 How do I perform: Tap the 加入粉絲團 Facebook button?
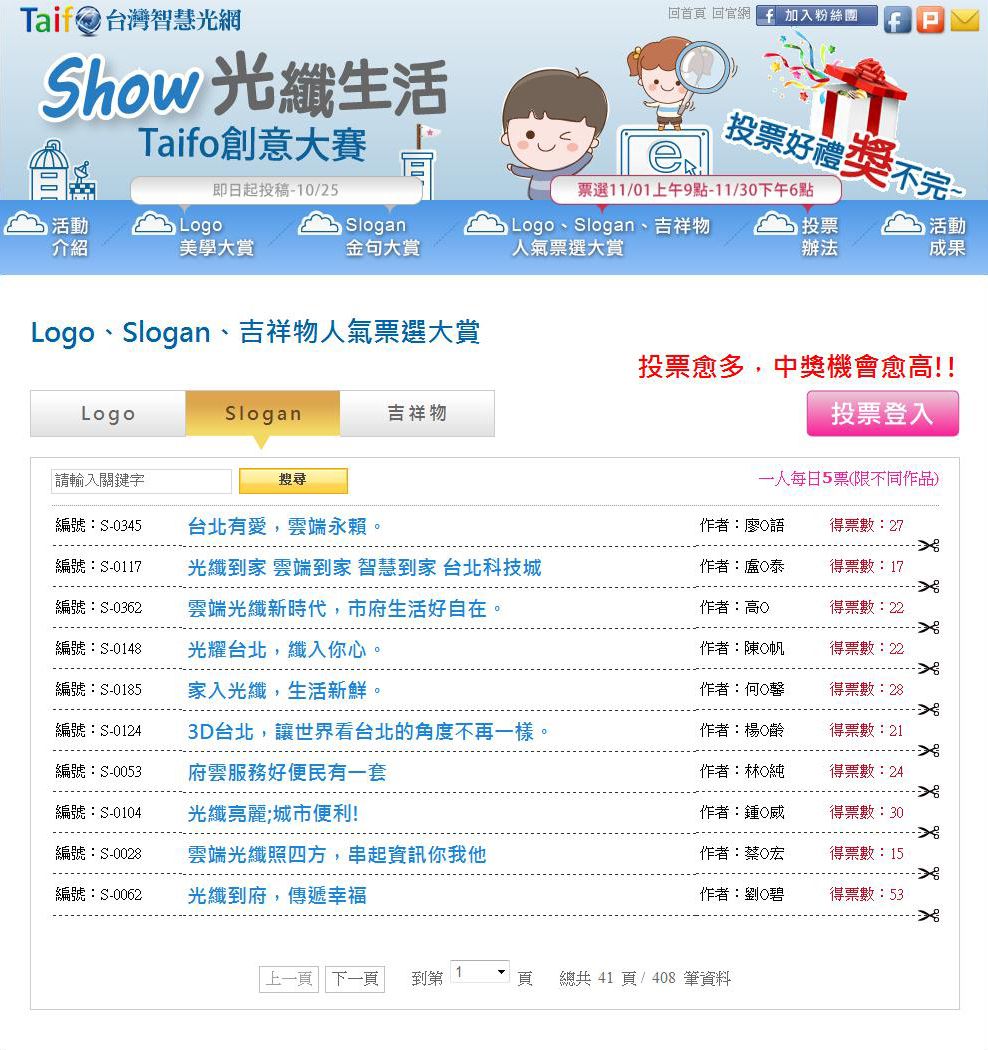(x=816, y=16)
